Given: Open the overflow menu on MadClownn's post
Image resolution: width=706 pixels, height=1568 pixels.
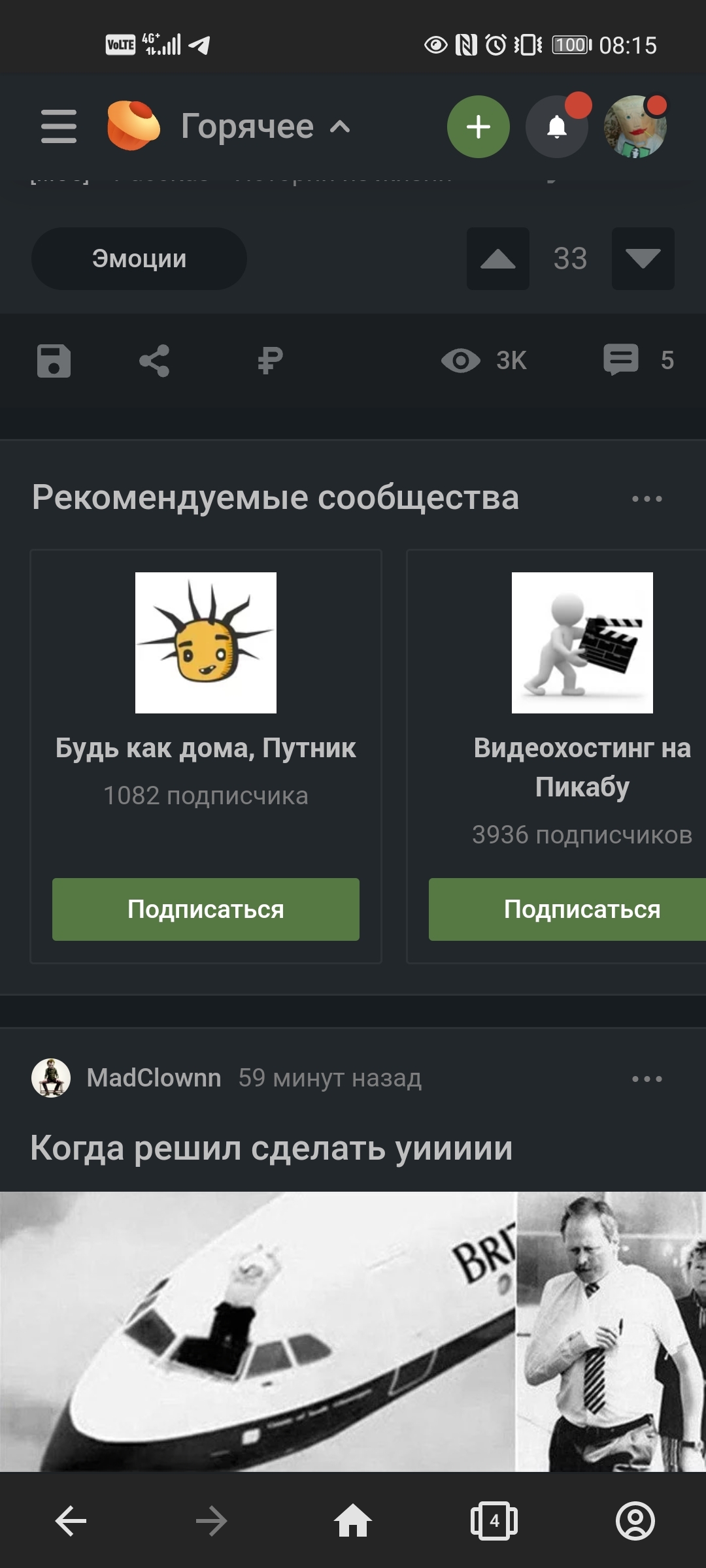Looking at the screenshot, I should coord(647,1079).
